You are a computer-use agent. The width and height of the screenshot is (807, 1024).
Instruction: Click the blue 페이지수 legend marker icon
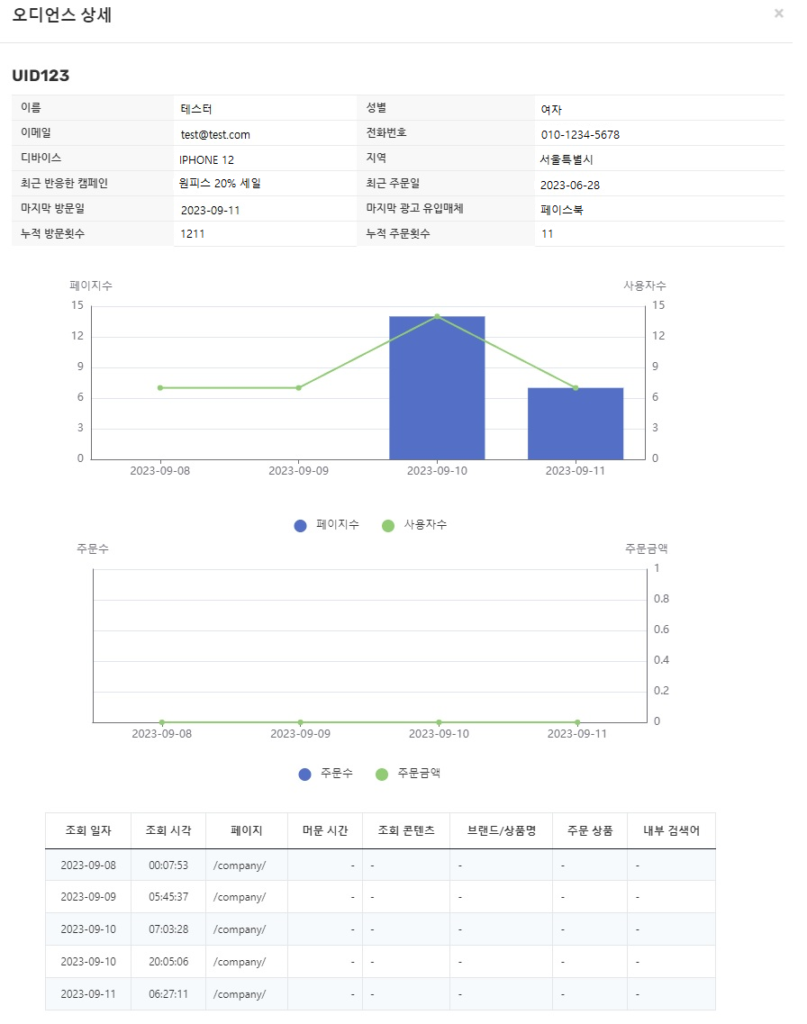click(x=300, y=524)
